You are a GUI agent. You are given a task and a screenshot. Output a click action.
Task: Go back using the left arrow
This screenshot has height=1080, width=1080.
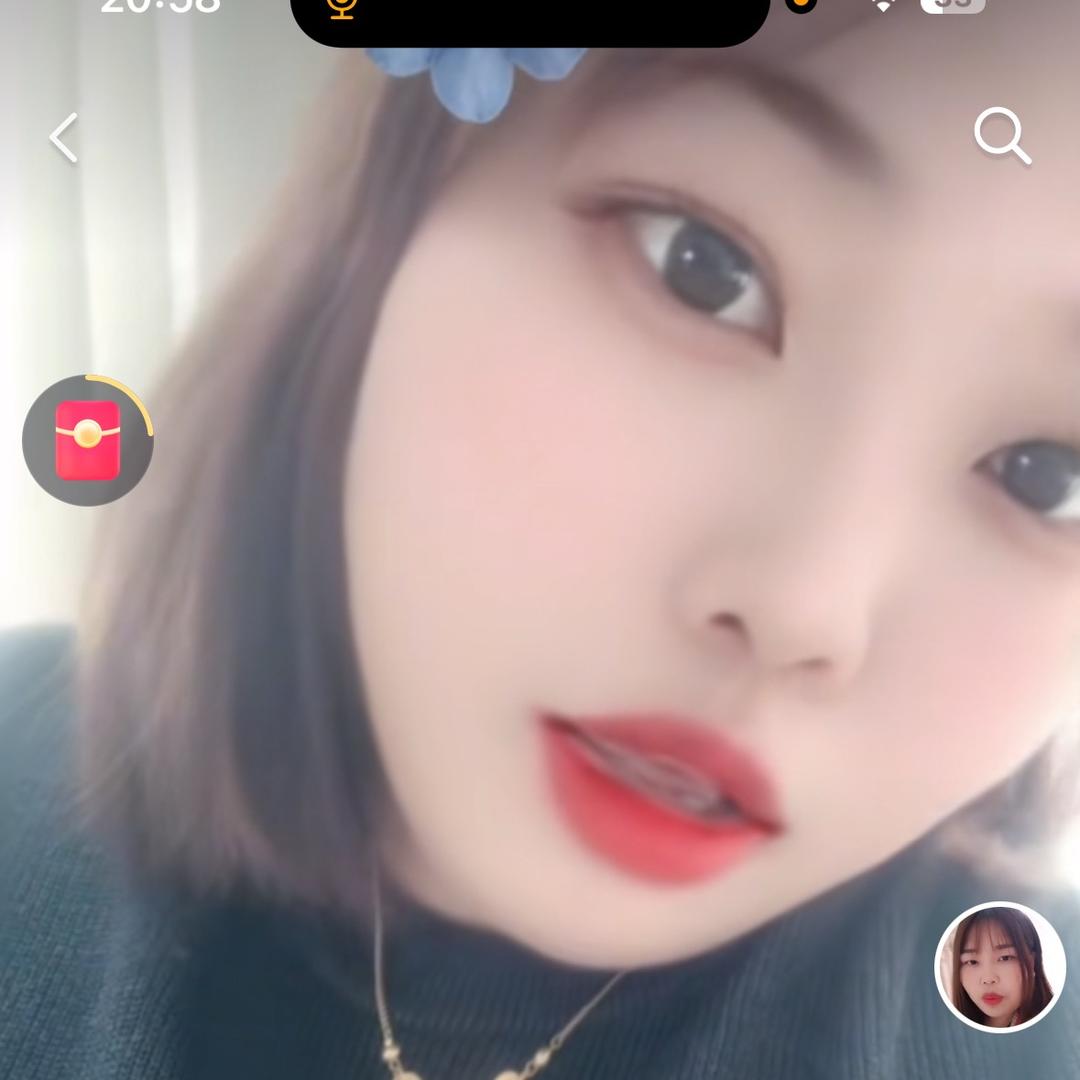coord(65,138)
